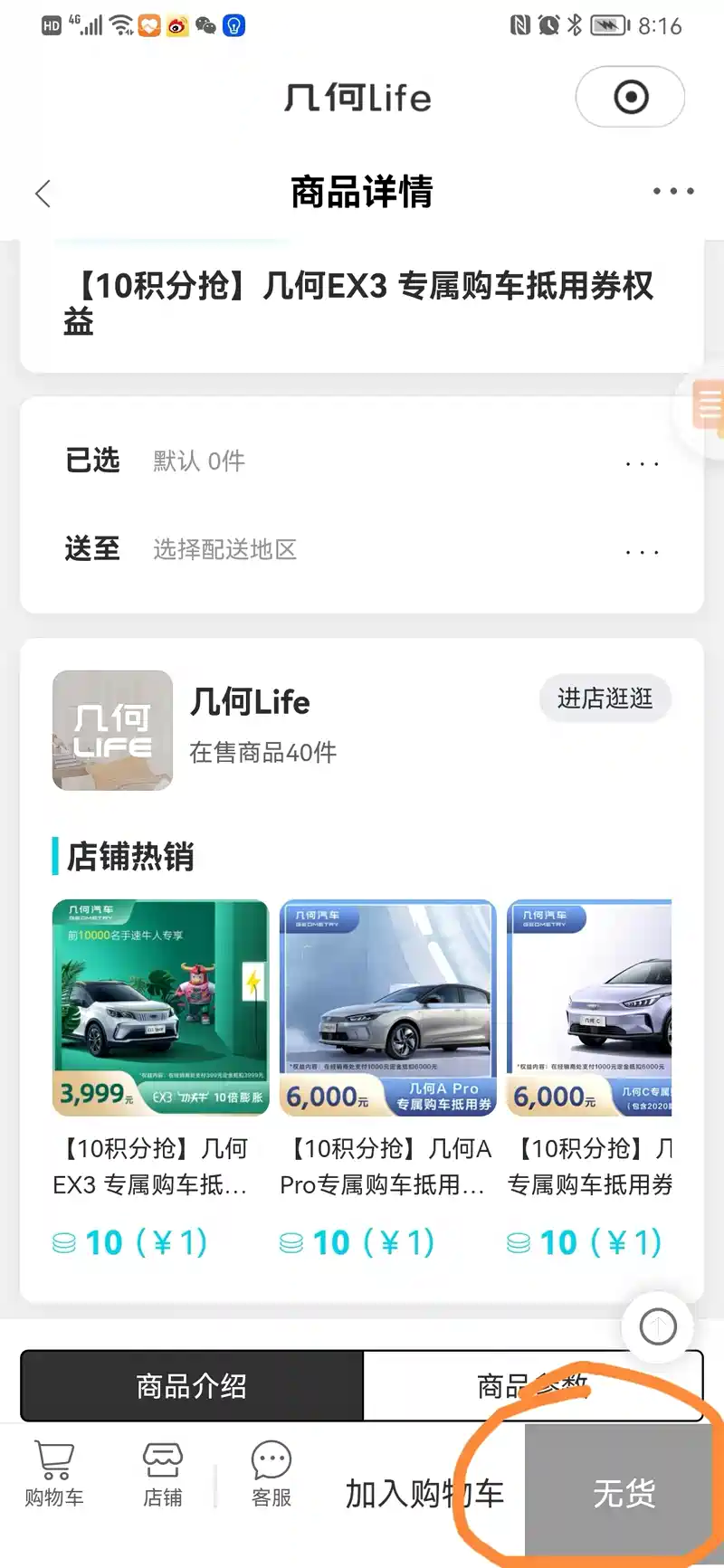724x1568 pixels.
Task: Switch to the 商品介绍 tab
Action: pos(192,1386)
